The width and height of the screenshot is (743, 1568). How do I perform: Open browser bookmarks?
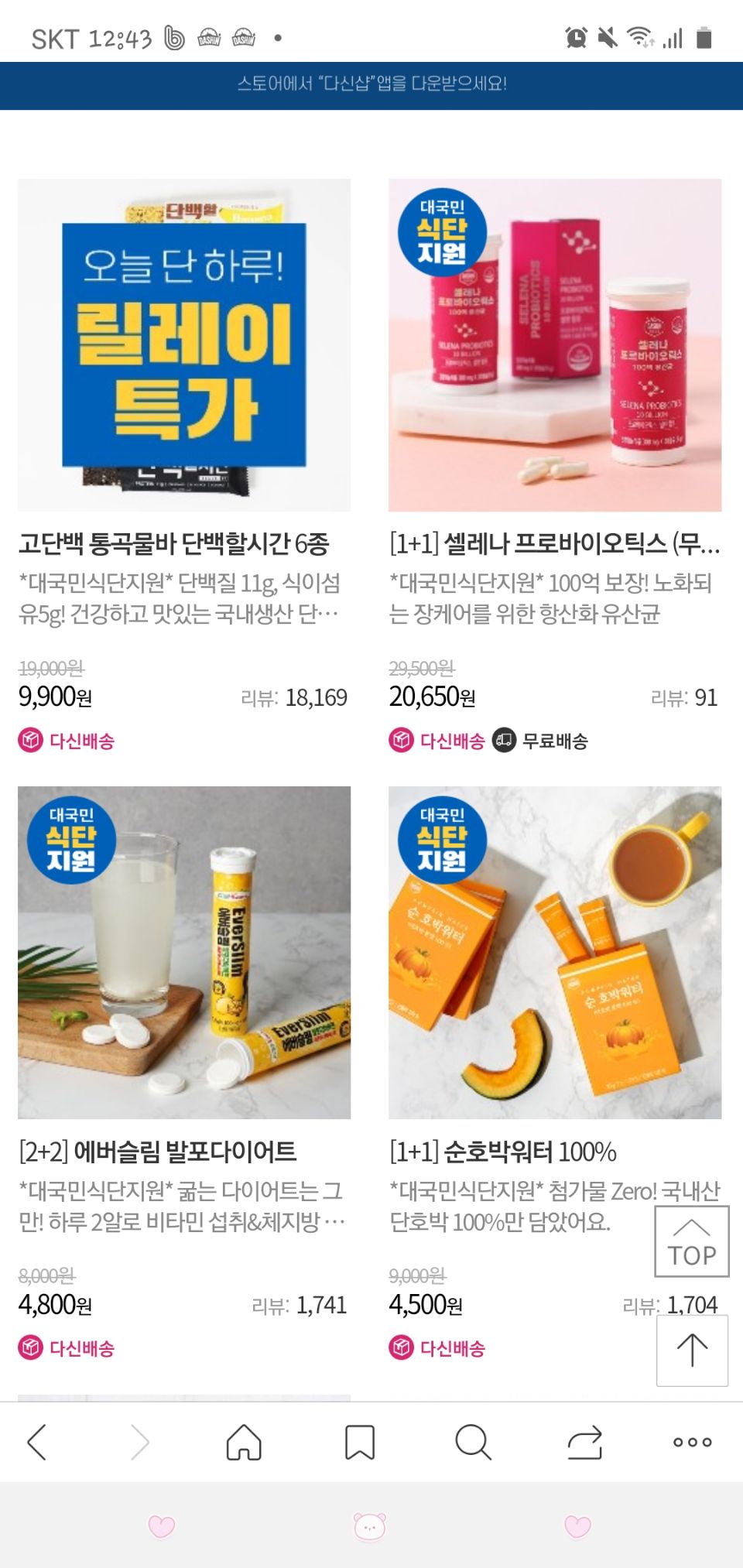(360, 1442)
